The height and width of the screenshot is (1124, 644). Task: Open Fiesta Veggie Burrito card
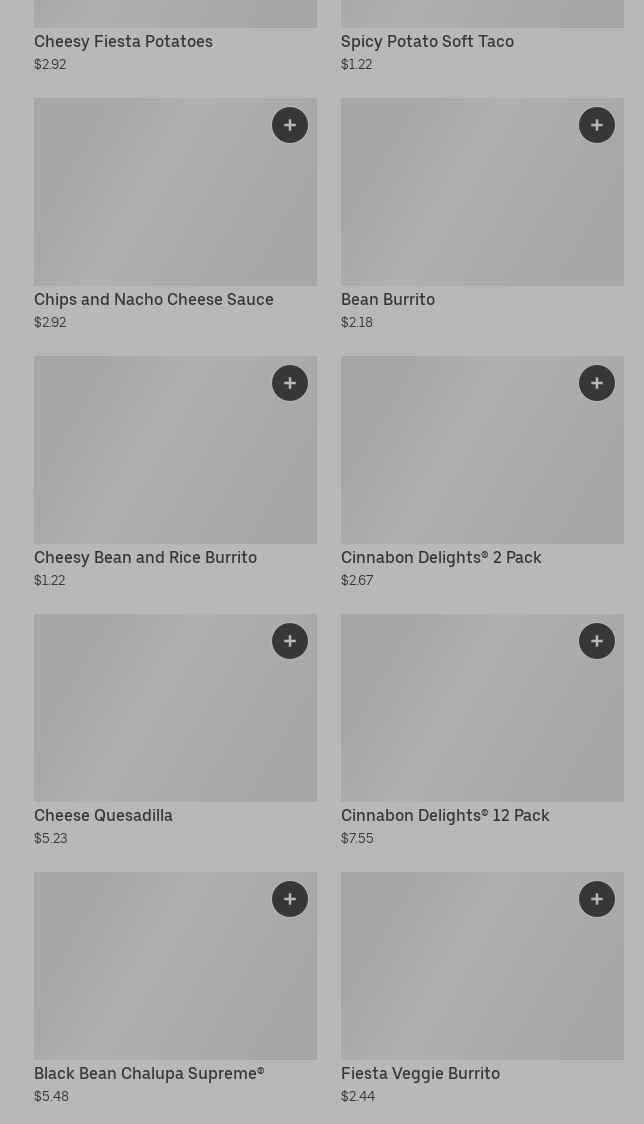click(x=482, y=989)
